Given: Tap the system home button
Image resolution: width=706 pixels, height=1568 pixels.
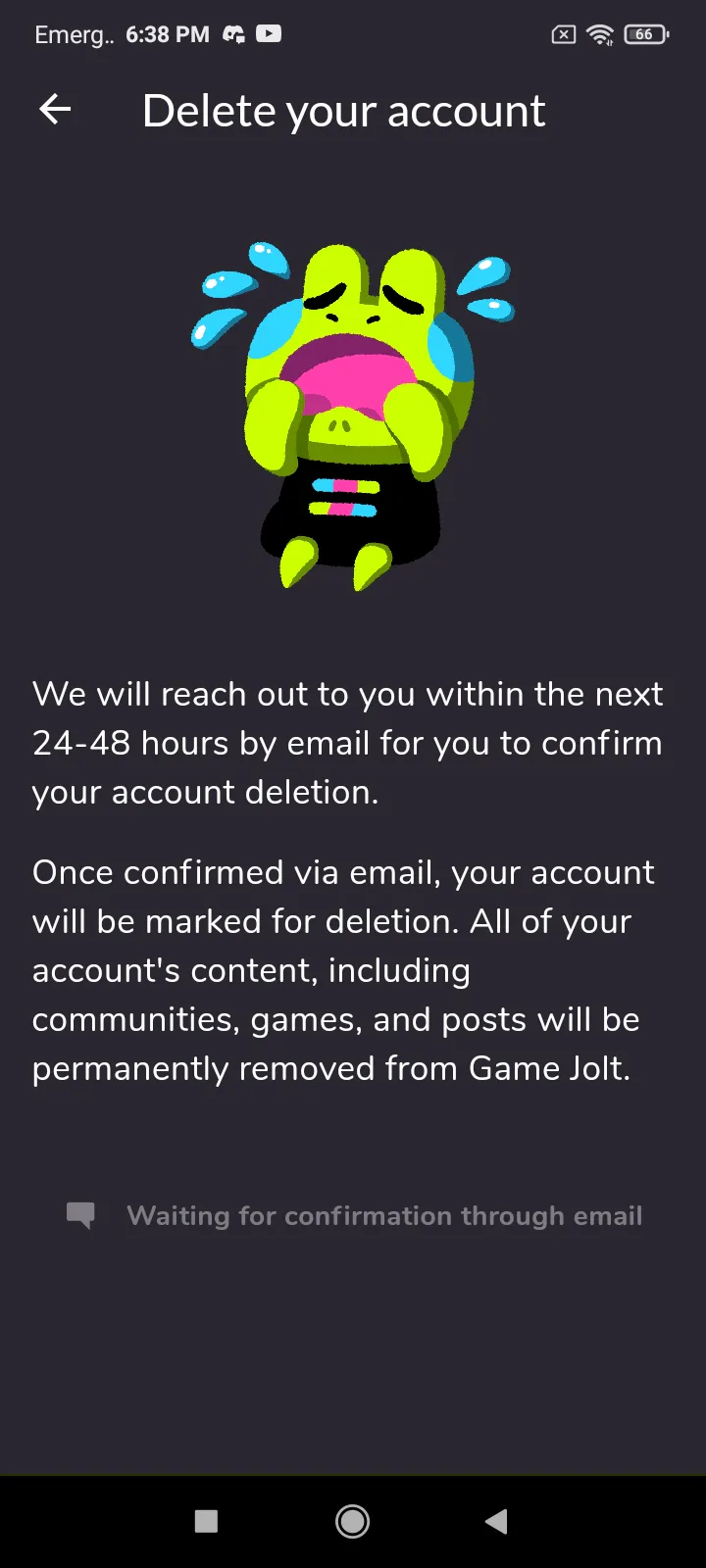Looking at the screenshot, I should pyautogui.click(x=352, y=1521).
